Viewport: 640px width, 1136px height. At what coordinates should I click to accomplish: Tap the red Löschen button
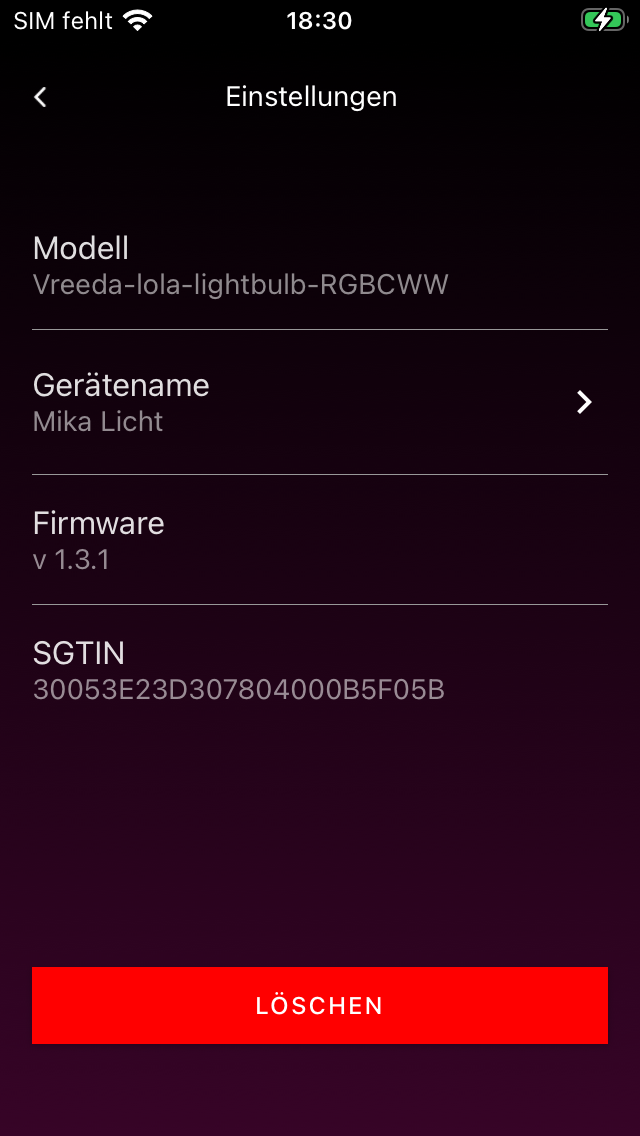319,1005
